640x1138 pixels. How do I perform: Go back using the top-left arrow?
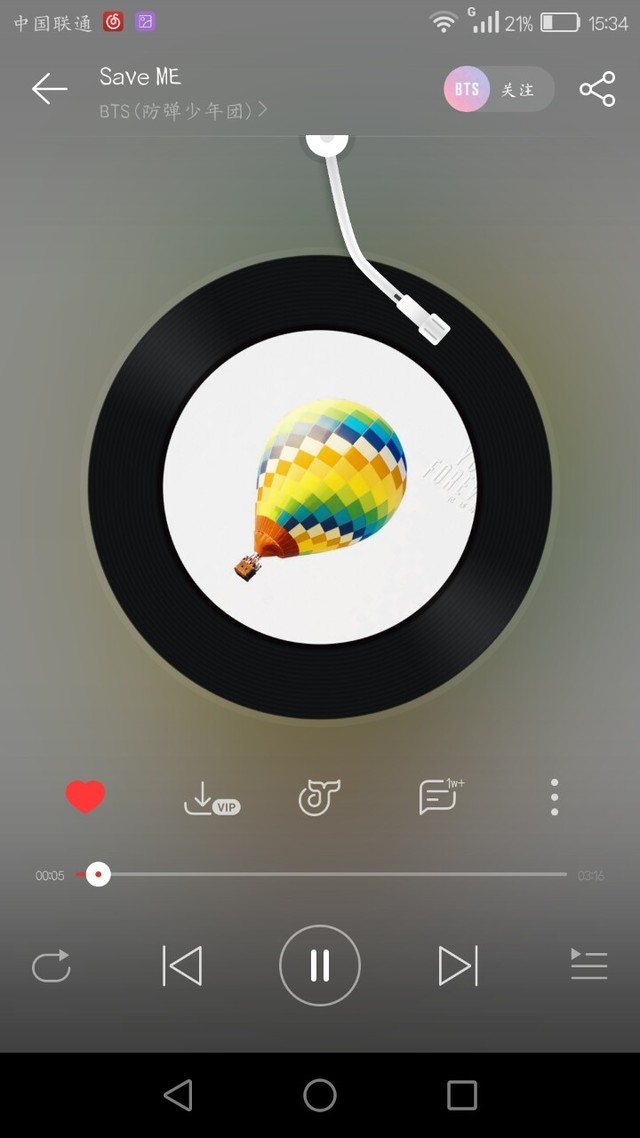click(49, 89)
